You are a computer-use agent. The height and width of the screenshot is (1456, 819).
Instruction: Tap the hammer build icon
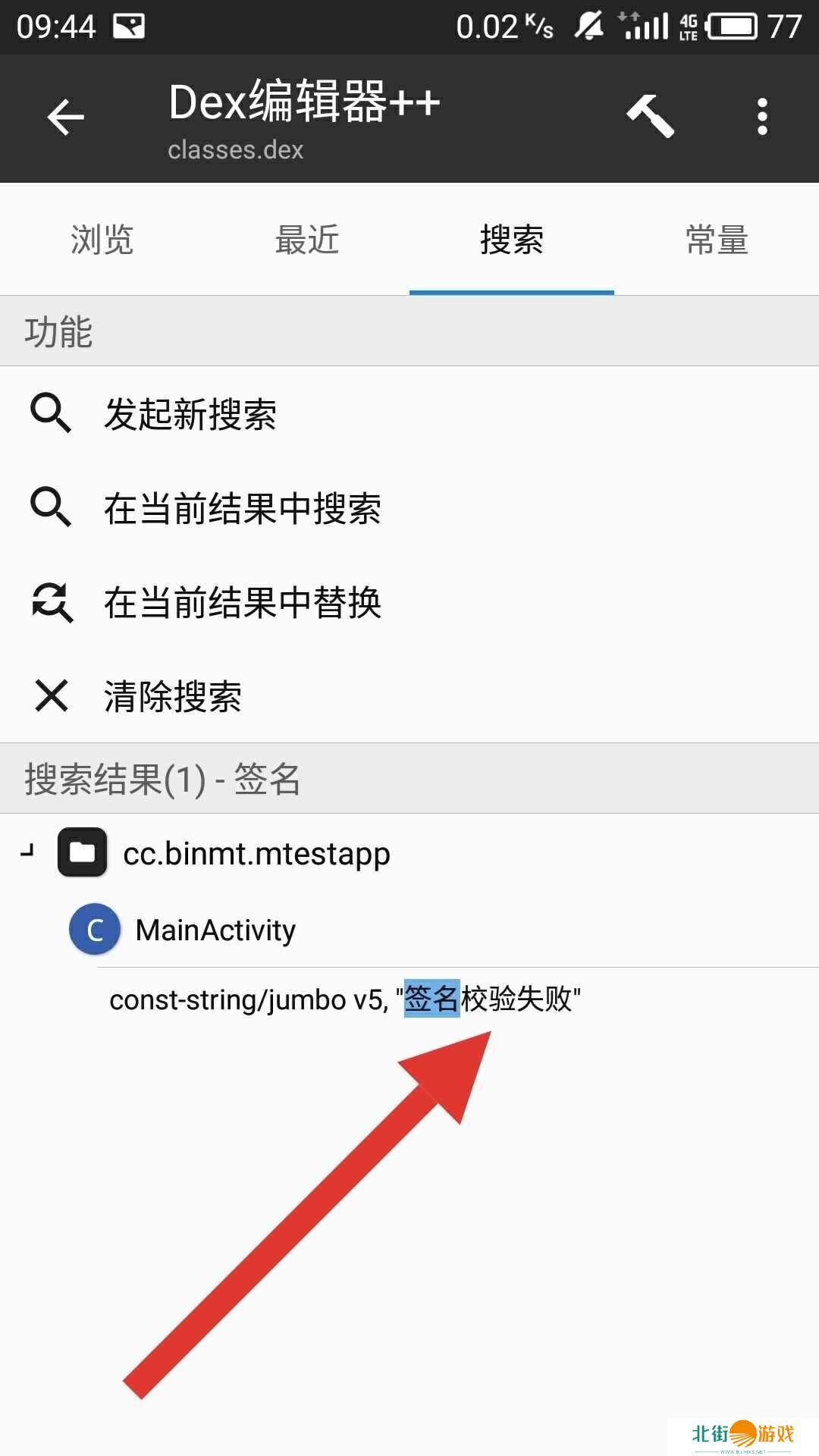650,116
